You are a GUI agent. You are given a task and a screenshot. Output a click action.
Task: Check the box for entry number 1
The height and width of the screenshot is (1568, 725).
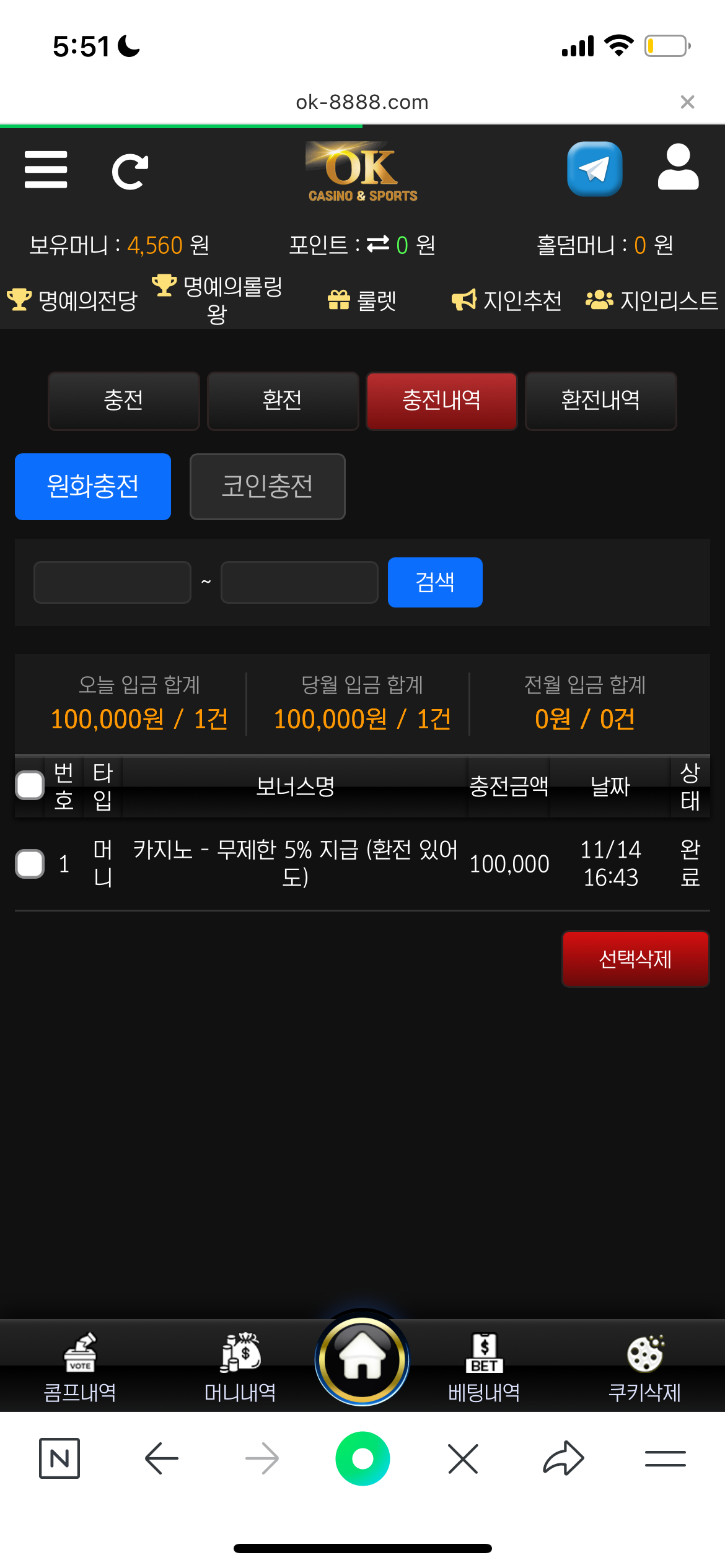[x=30, y=863]
